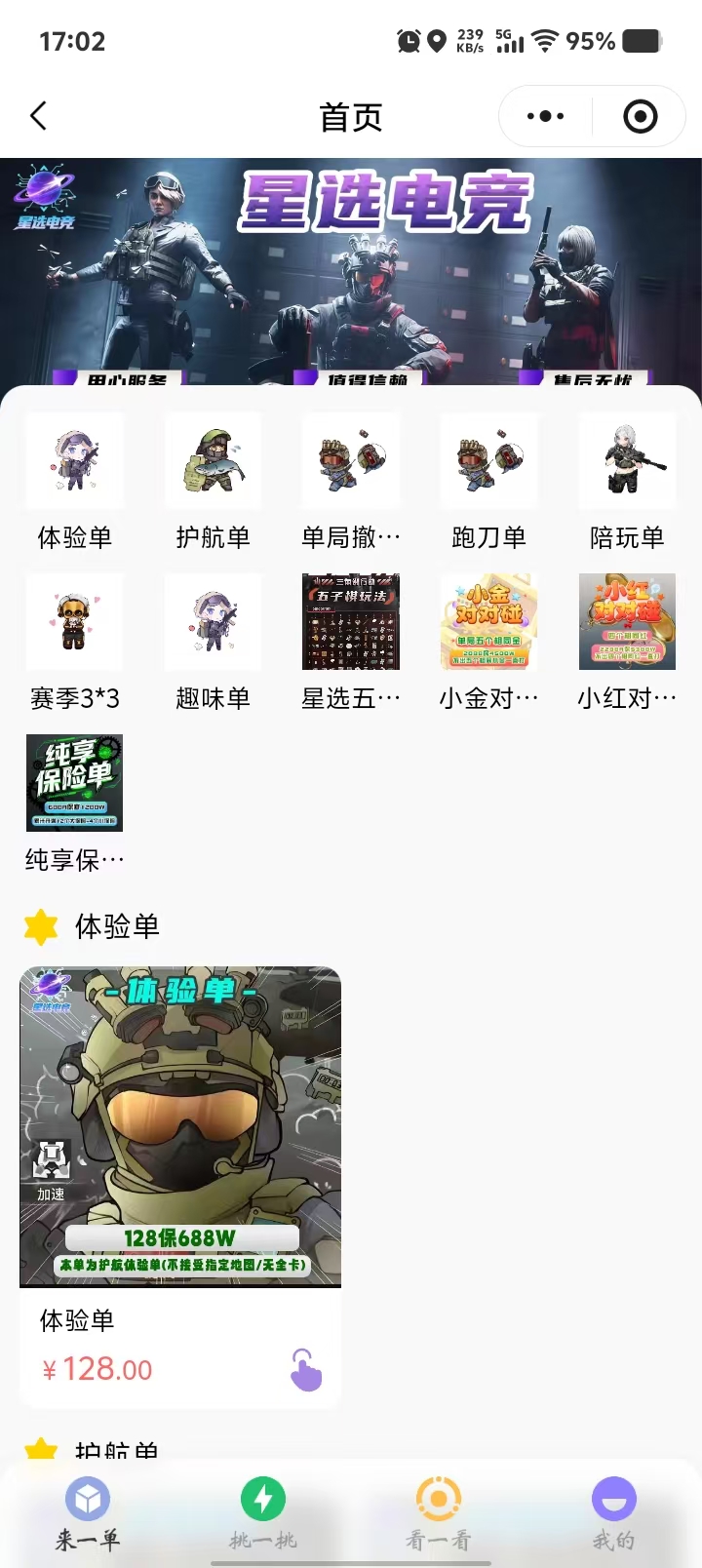
Task: Go back using the top-left arrow
Action: point(39,117)
